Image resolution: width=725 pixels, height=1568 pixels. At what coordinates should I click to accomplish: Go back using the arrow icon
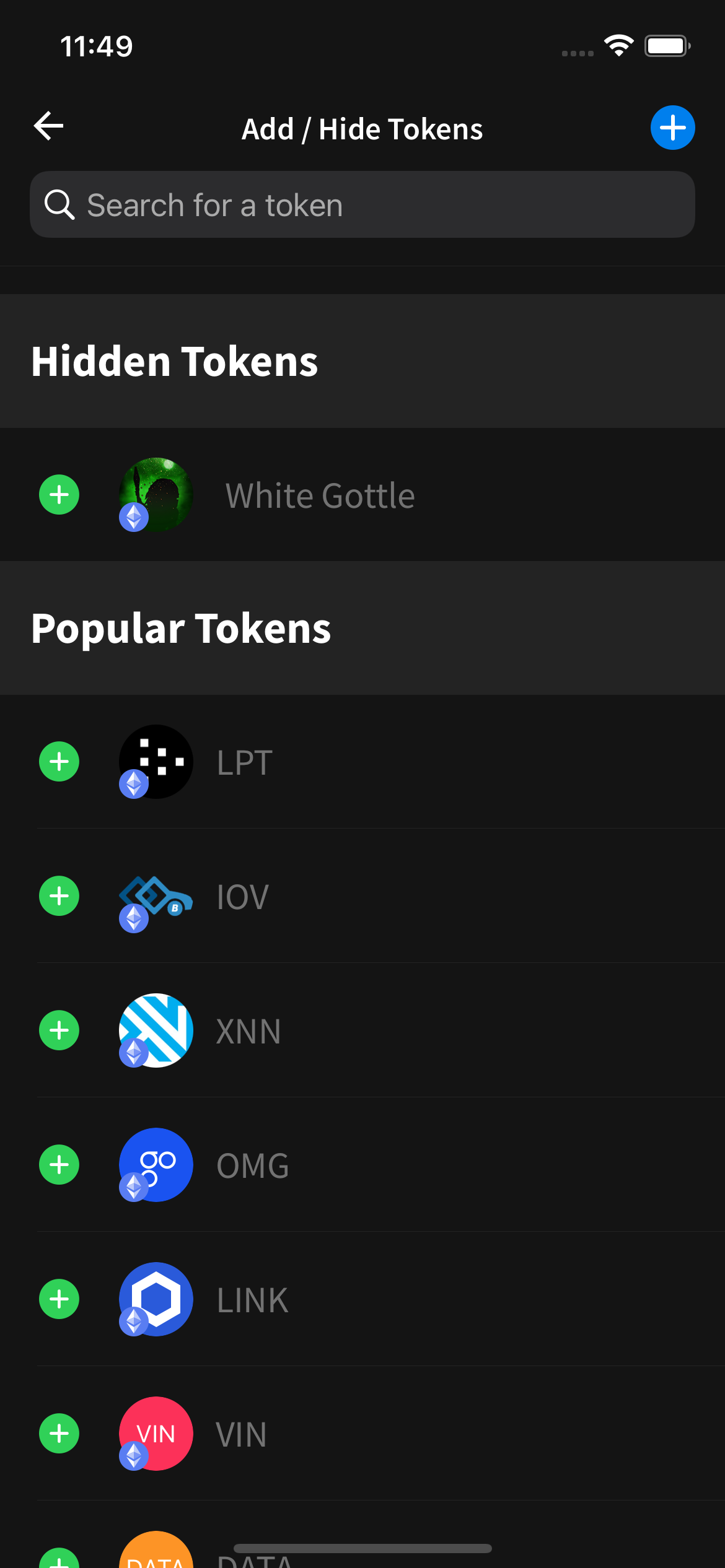click(x=48, y=126)
